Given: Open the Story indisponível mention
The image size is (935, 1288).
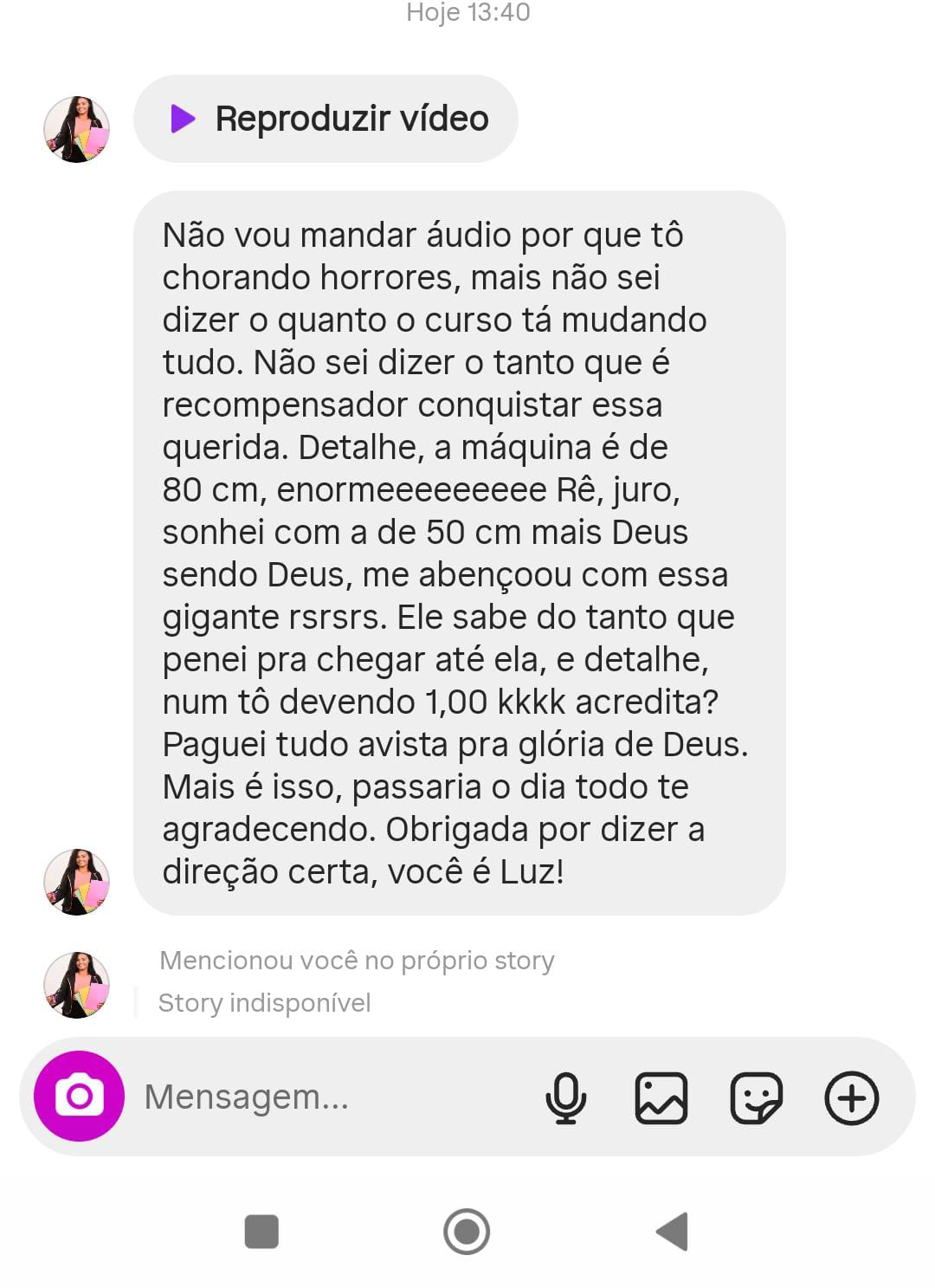Looking at the screenshot, I should pyautogui.click(x=265, y=1002).
